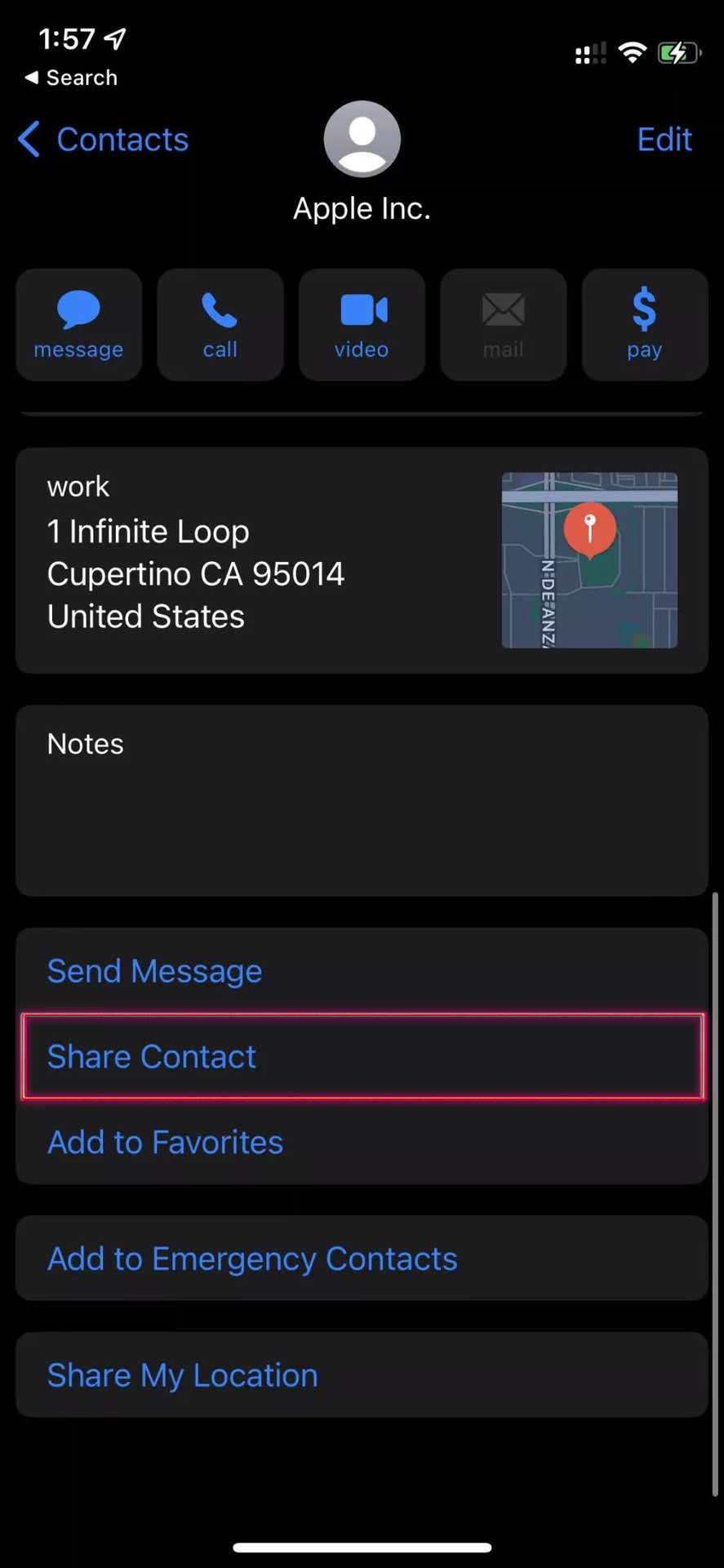The image size is (724, 1568).
Task: Share Contact with someone
Action: pyautogui.click(x=152, y=1057)
